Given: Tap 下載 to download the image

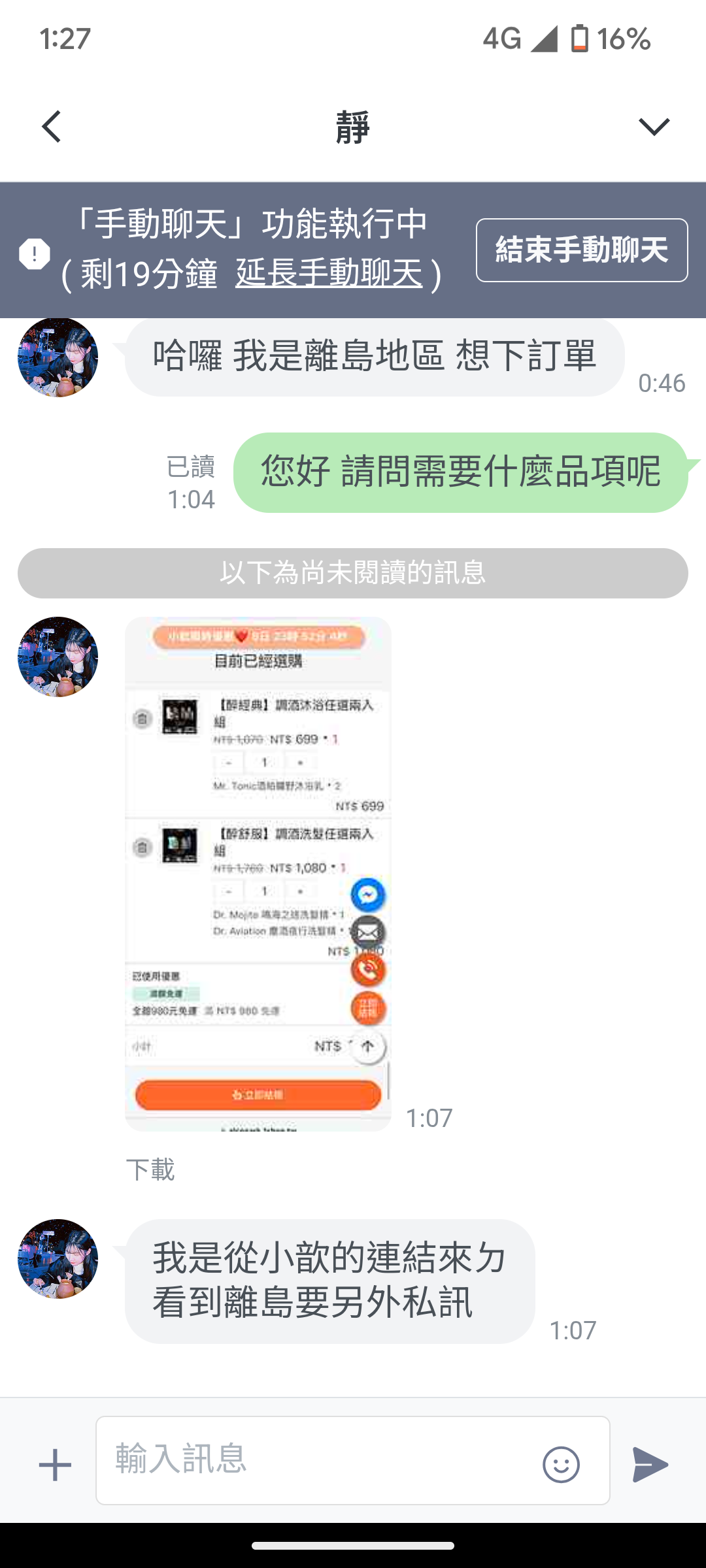Looking at the screenshot, I should pos(150,1169).
